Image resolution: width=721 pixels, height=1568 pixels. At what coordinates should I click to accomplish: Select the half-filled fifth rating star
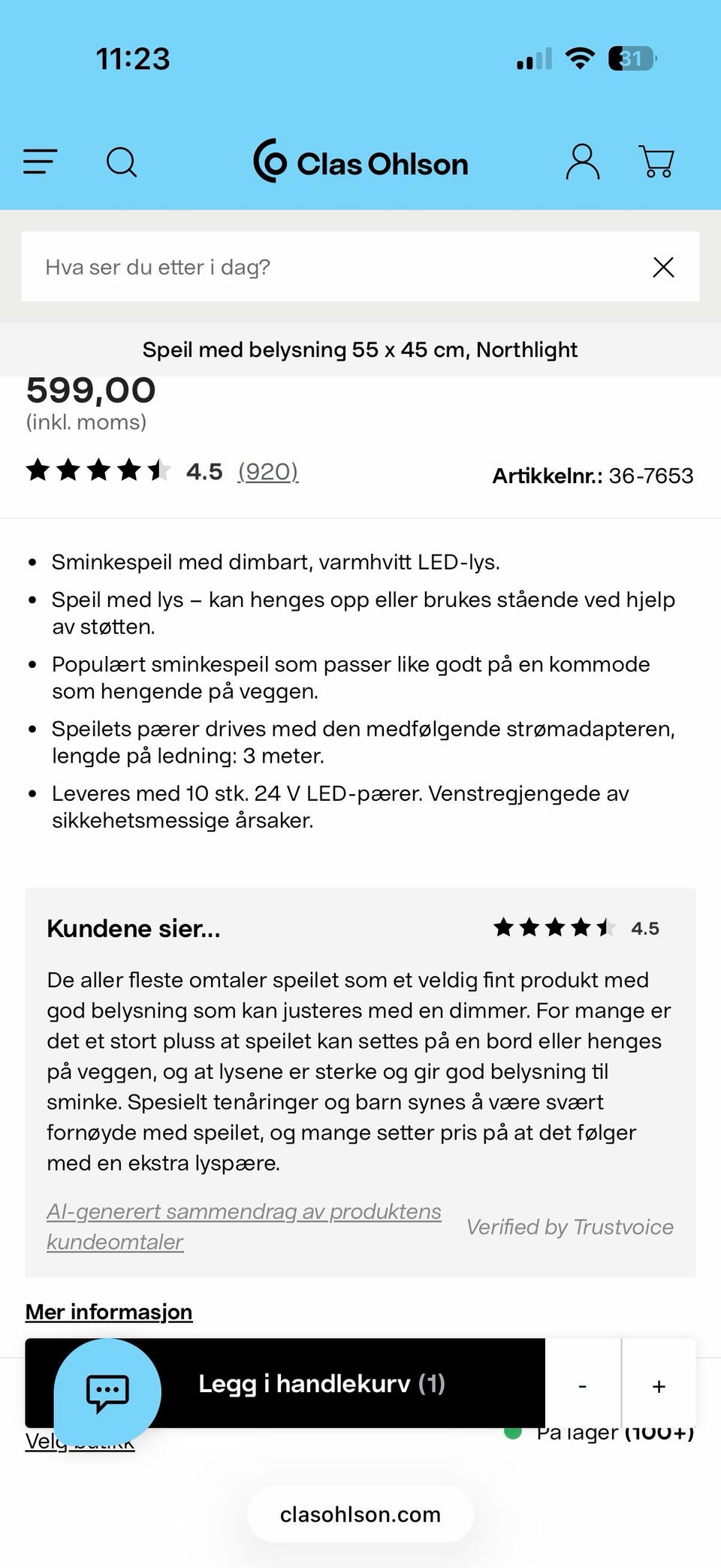[160, 472]
